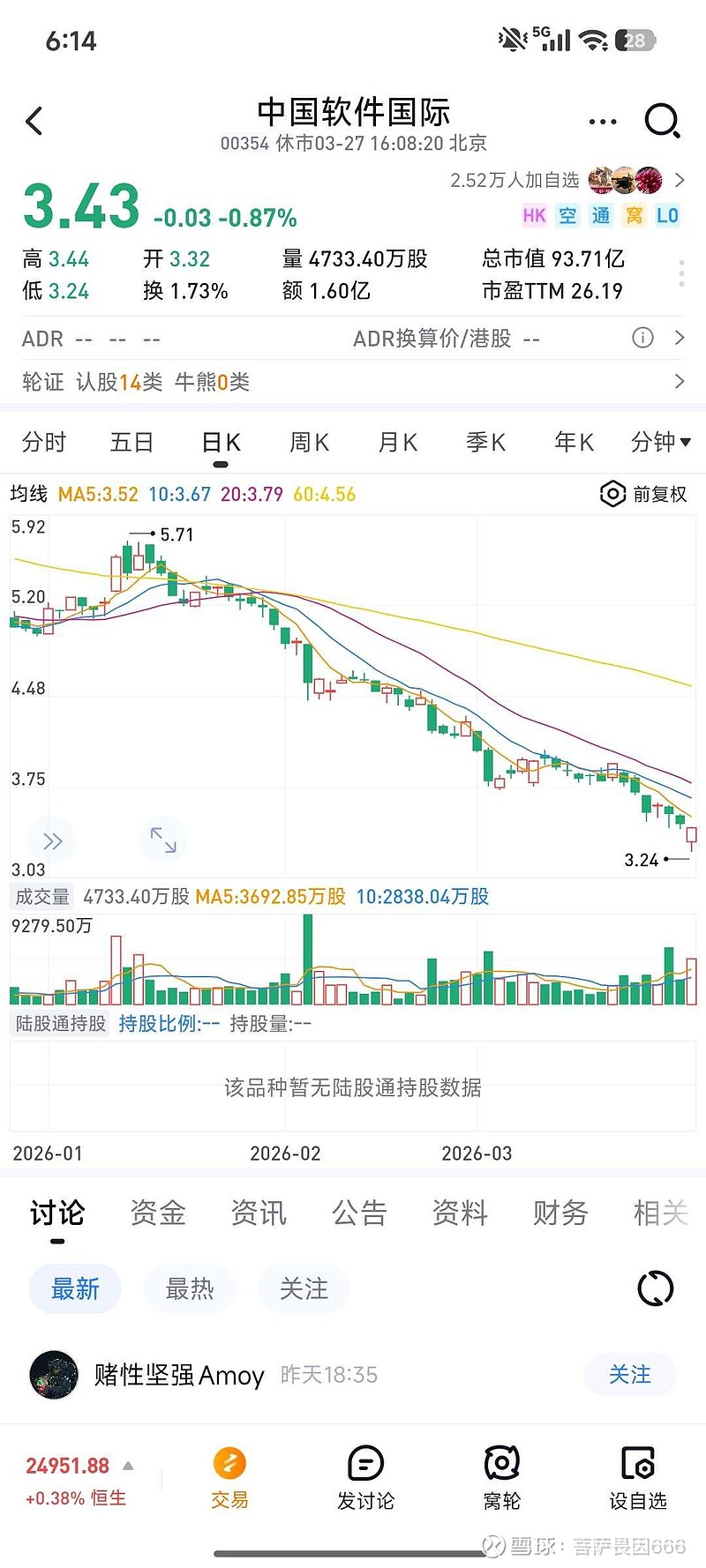Switch comment filter to 最热

[189, 1288]
